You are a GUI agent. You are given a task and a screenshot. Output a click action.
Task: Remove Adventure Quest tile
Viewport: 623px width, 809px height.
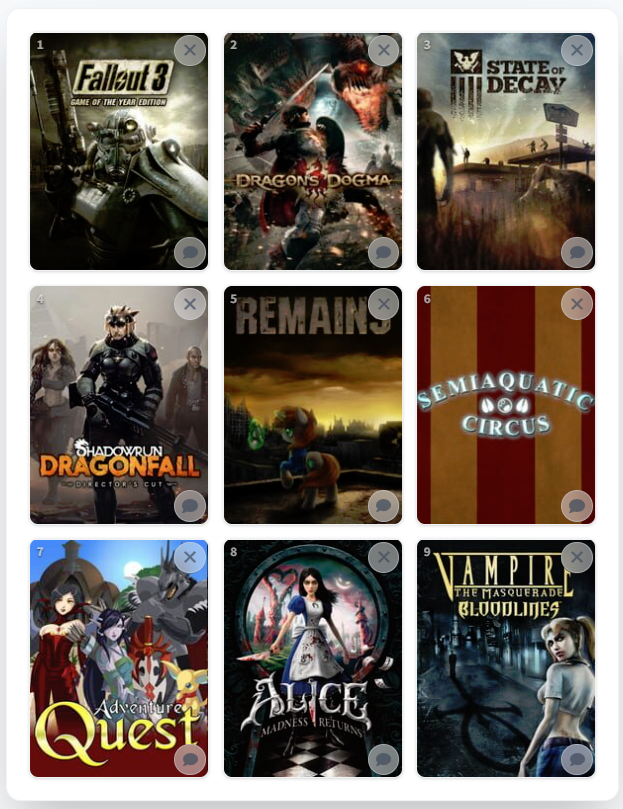(190, 557)
